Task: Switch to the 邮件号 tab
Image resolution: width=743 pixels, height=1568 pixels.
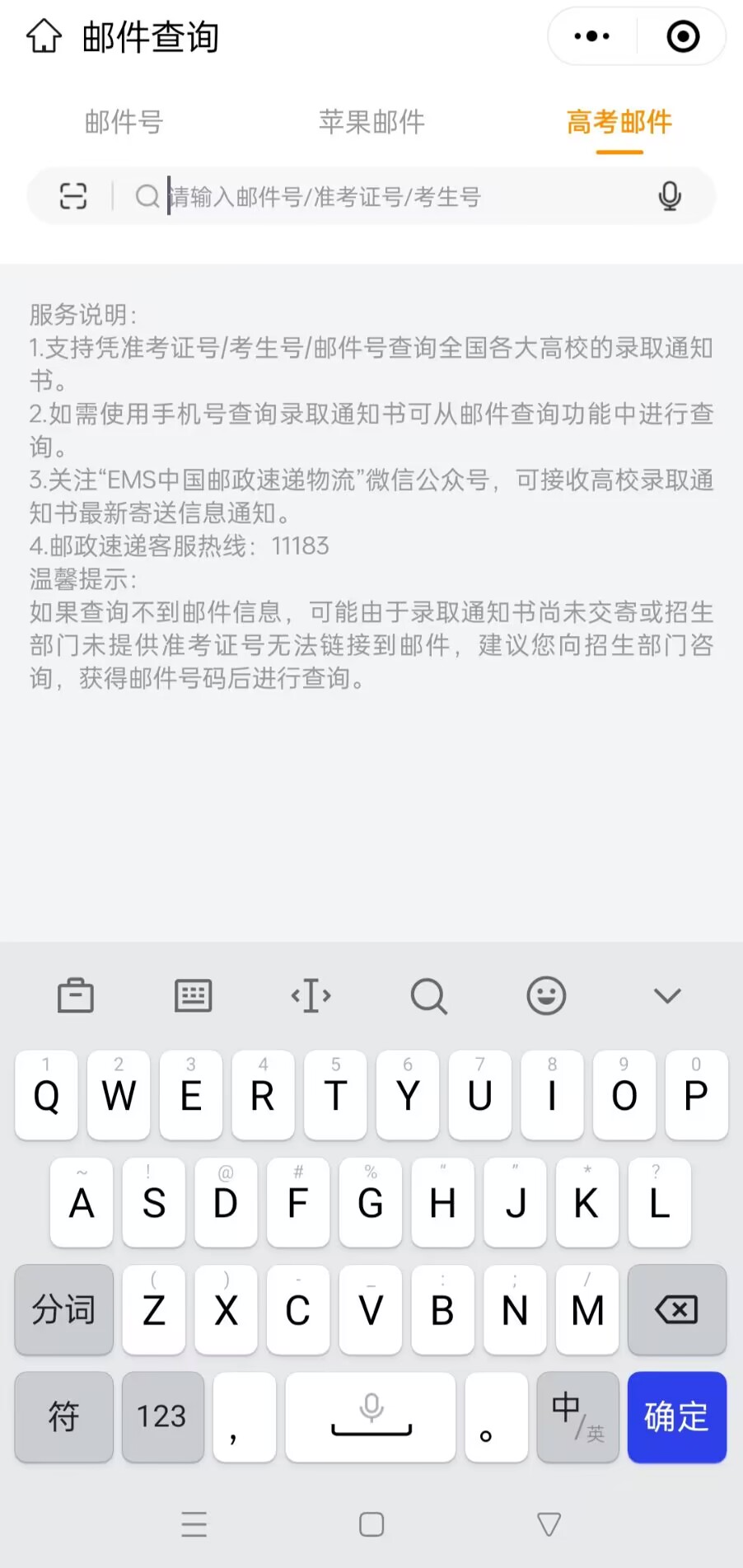Action: (124, 122)
